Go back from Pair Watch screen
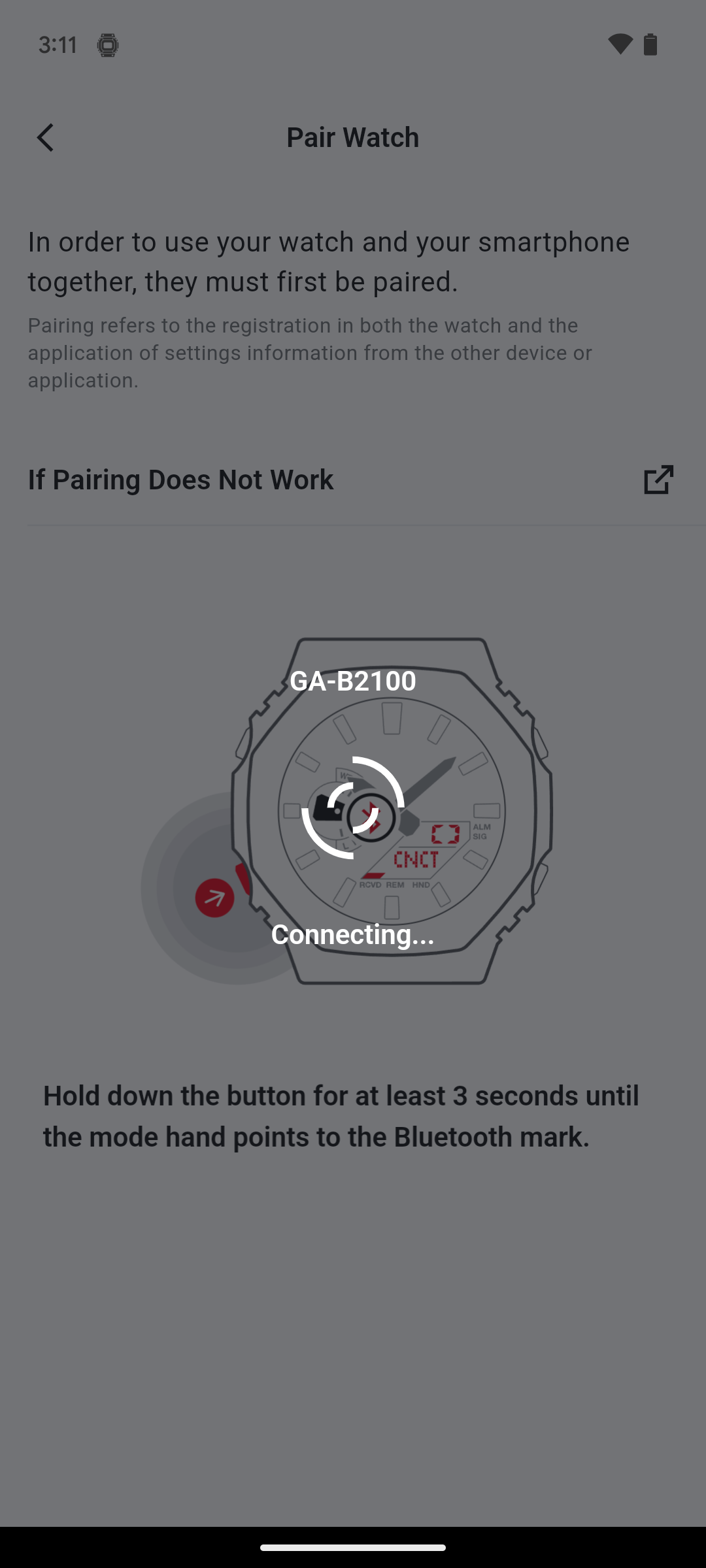The image size is (706, 1568). click(45, 138)
